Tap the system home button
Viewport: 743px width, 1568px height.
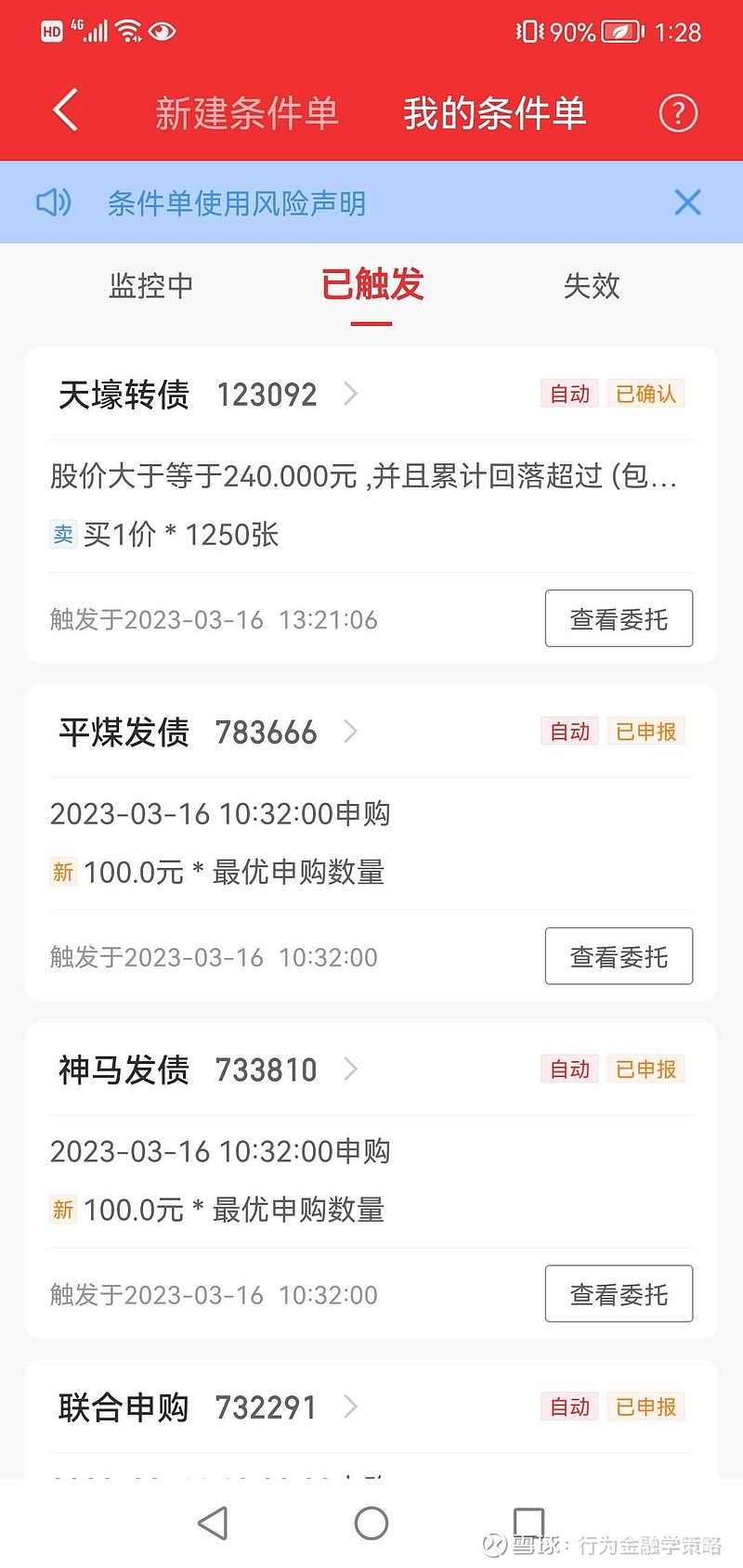pos(371,1523)
